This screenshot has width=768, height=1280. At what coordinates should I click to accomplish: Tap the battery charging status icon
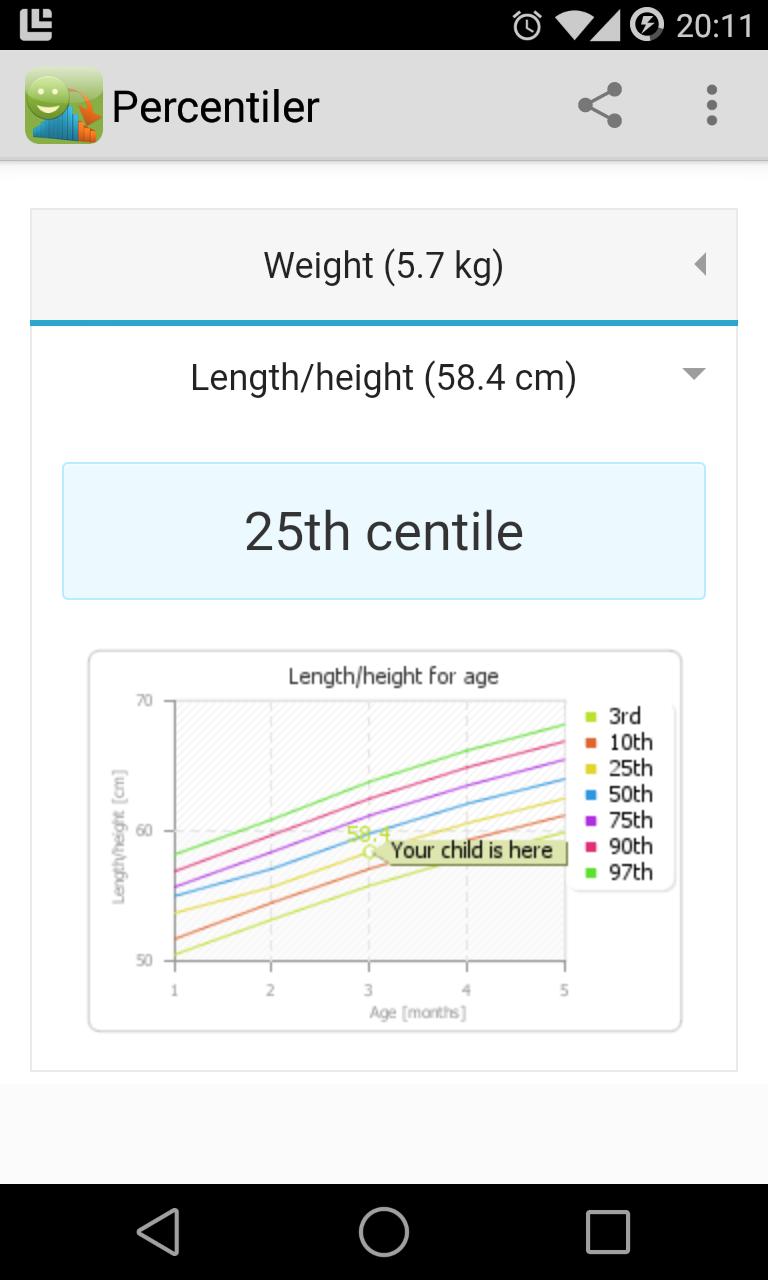click(x=651, y=23)
